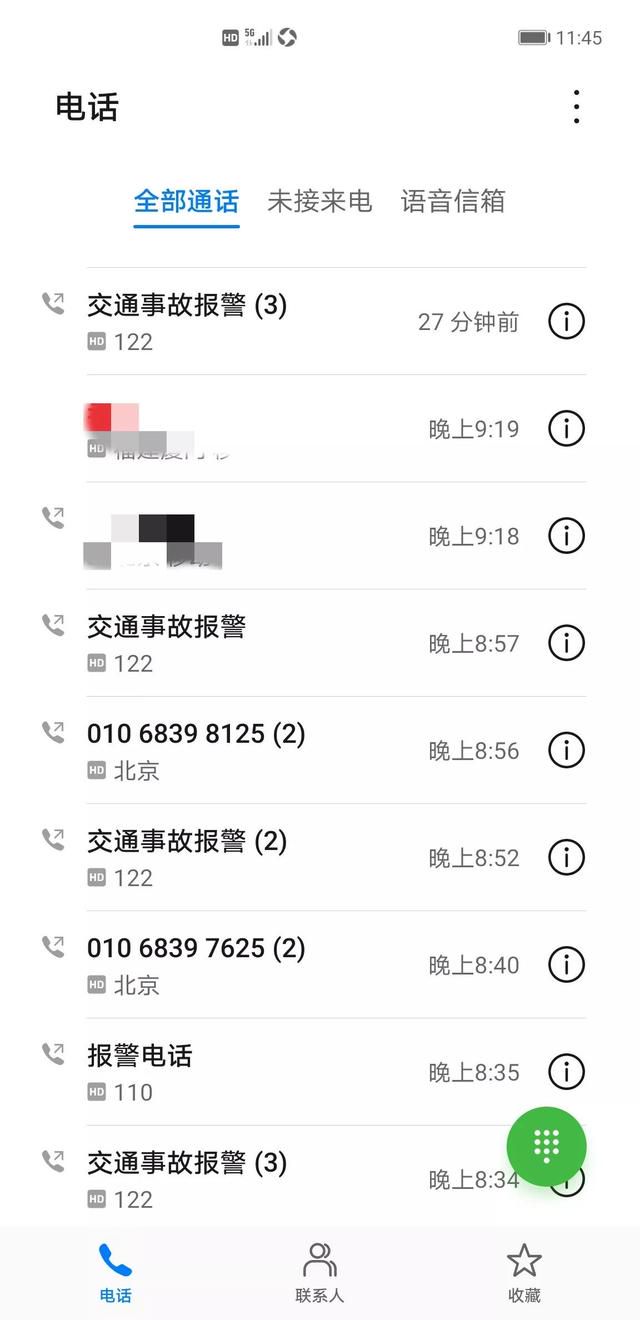Switch to the 语音信箱 tab
The image size is (640, 1320).
(453, 201)
